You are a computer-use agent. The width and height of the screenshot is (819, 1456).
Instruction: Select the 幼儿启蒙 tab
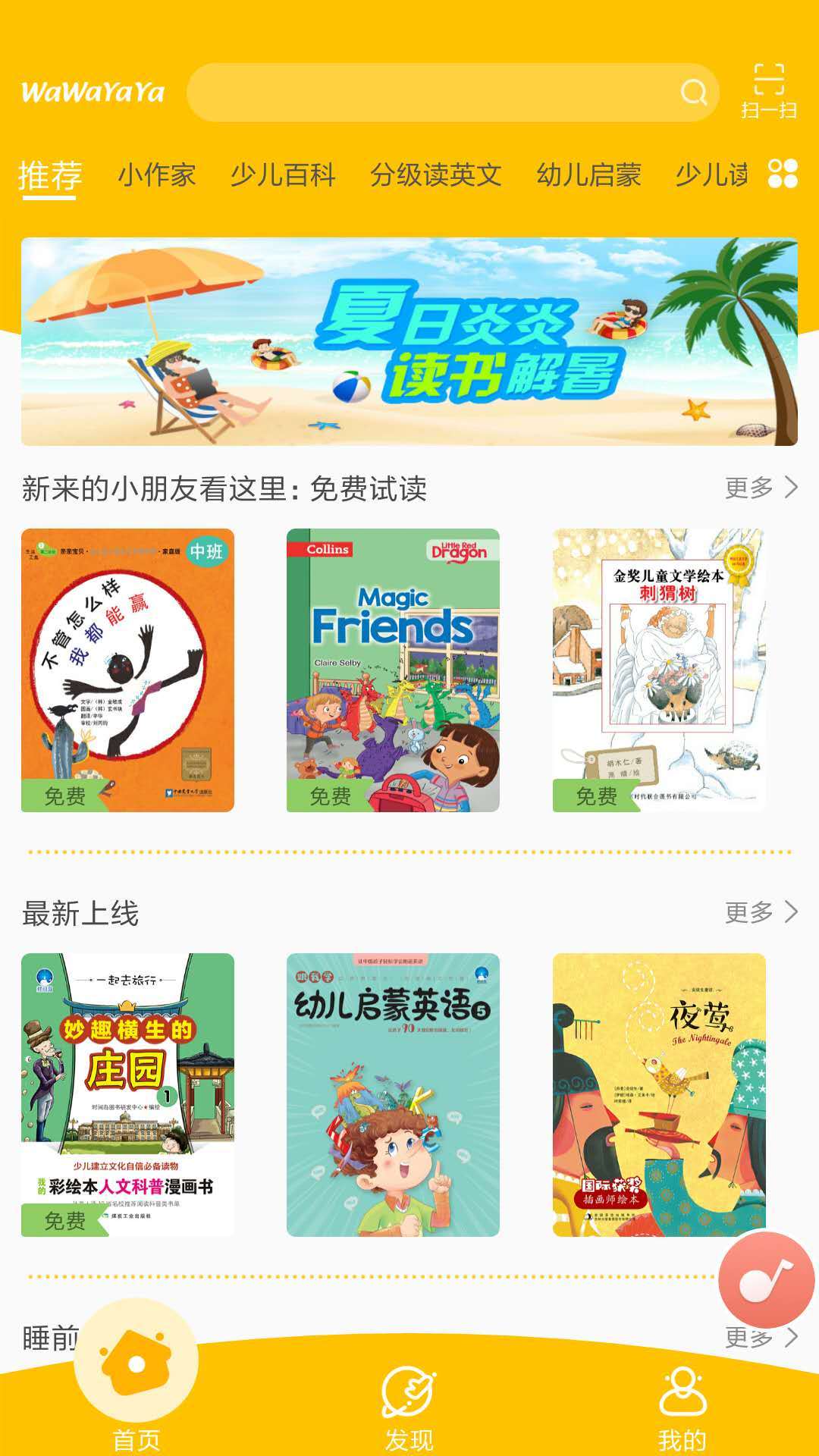tap(588, 175)
